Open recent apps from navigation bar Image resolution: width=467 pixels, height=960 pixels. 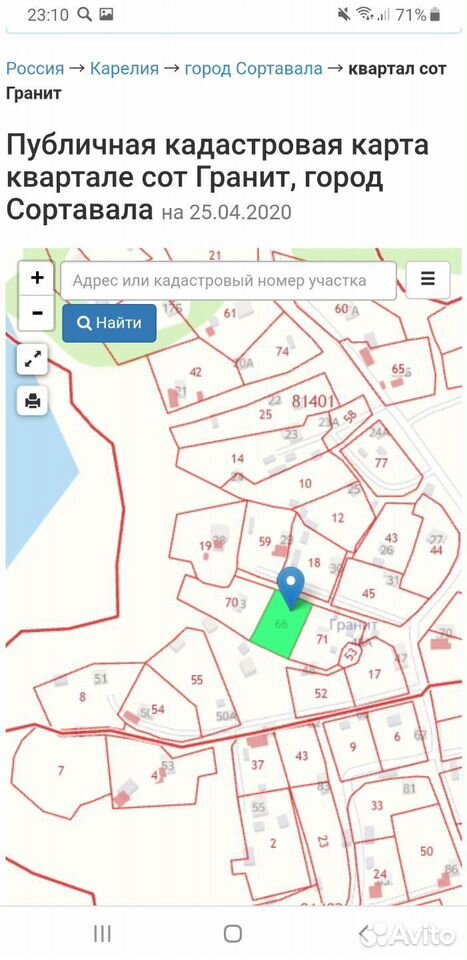[102, 934]
